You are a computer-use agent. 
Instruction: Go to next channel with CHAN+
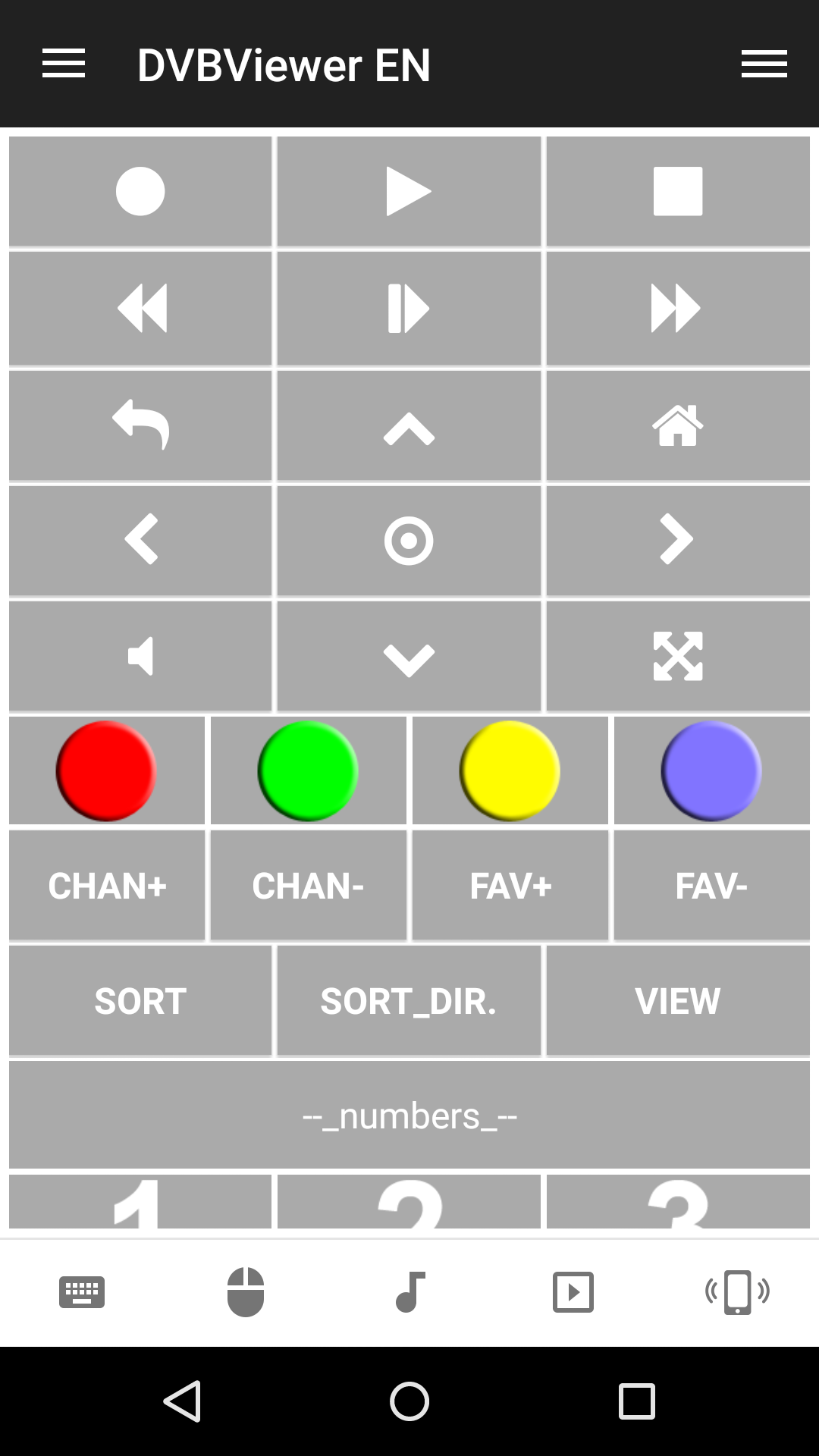click(107, 886)
